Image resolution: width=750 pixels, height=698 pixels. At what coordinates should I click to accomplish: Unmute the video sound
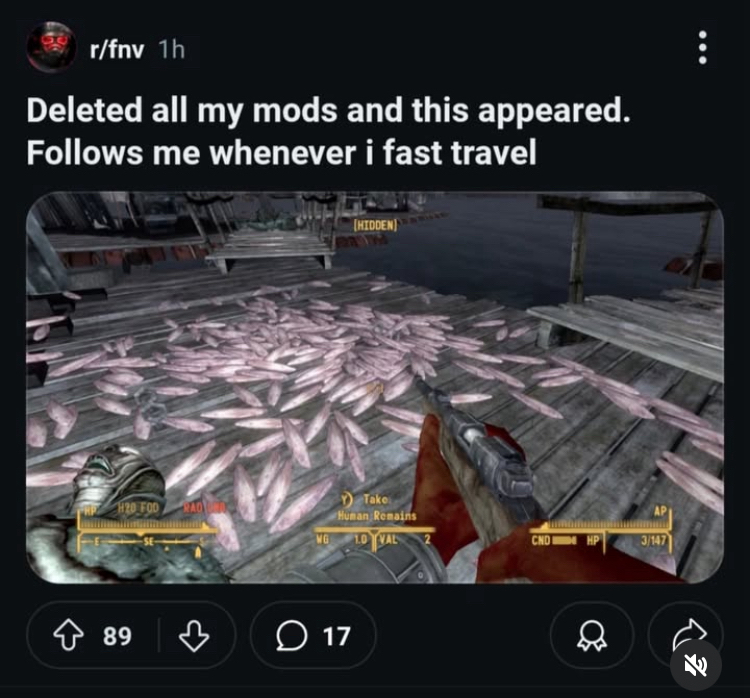(696, 665)
